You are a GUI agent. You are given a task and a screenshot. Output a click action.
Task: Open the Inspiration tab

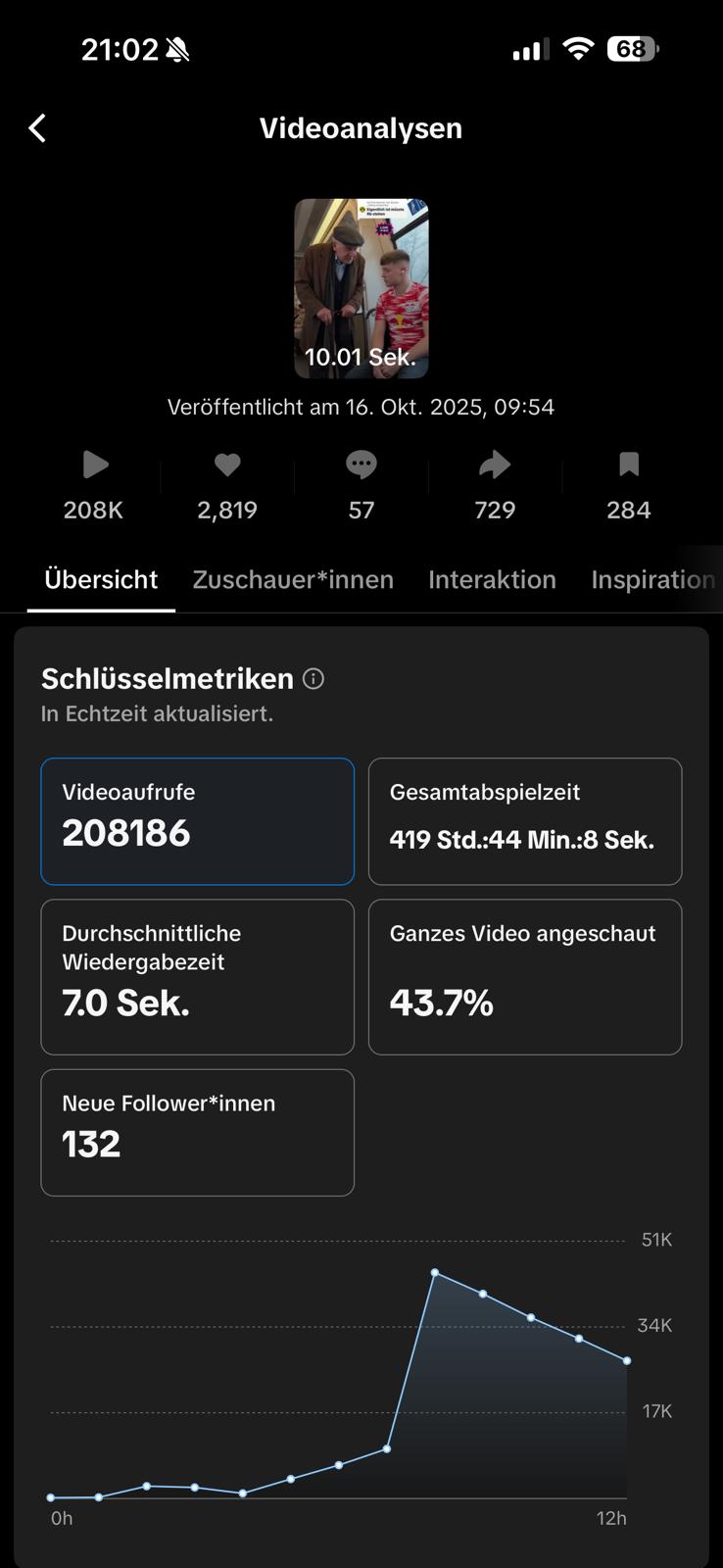click(651, 580)
